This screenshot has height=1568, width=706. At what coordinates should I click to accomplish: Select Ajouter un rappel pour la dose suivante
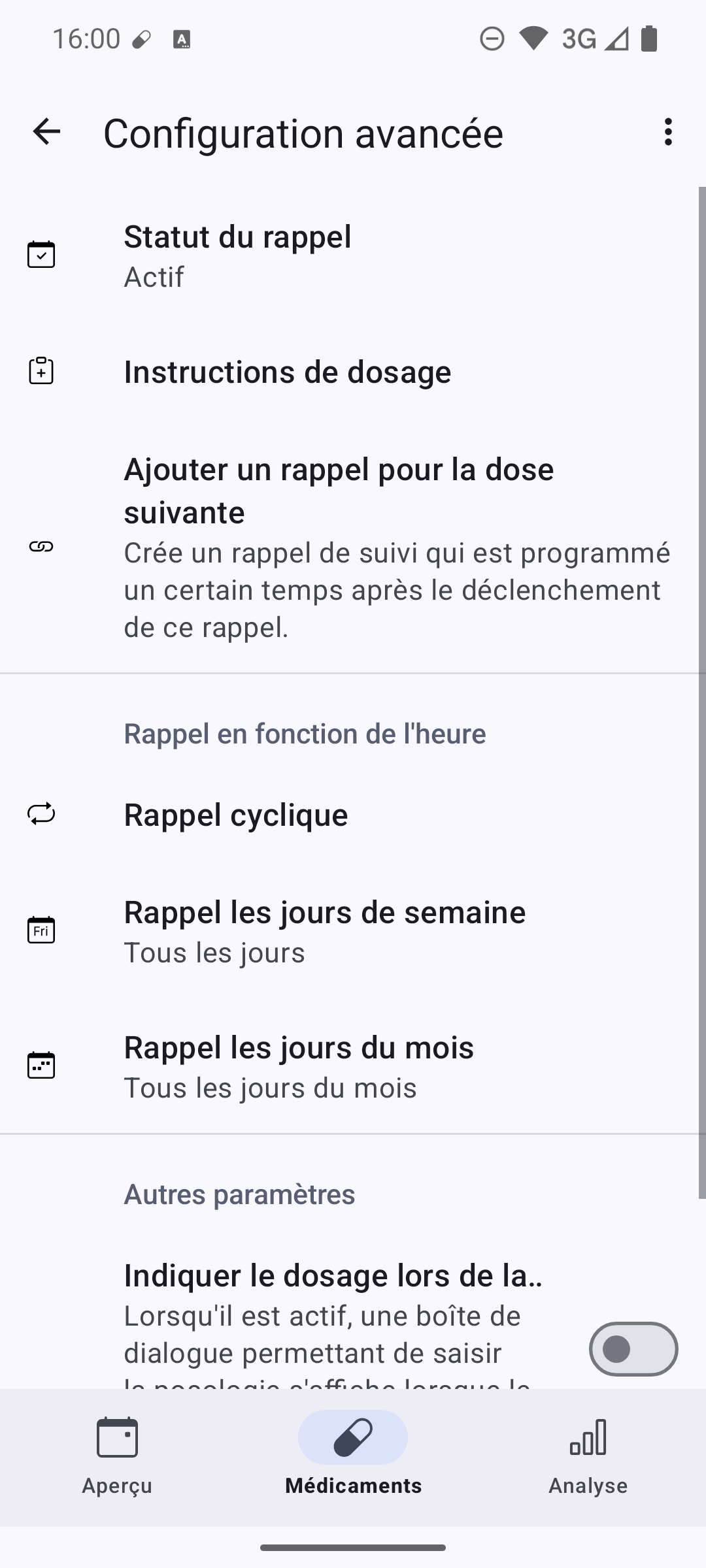coord(353,547)
